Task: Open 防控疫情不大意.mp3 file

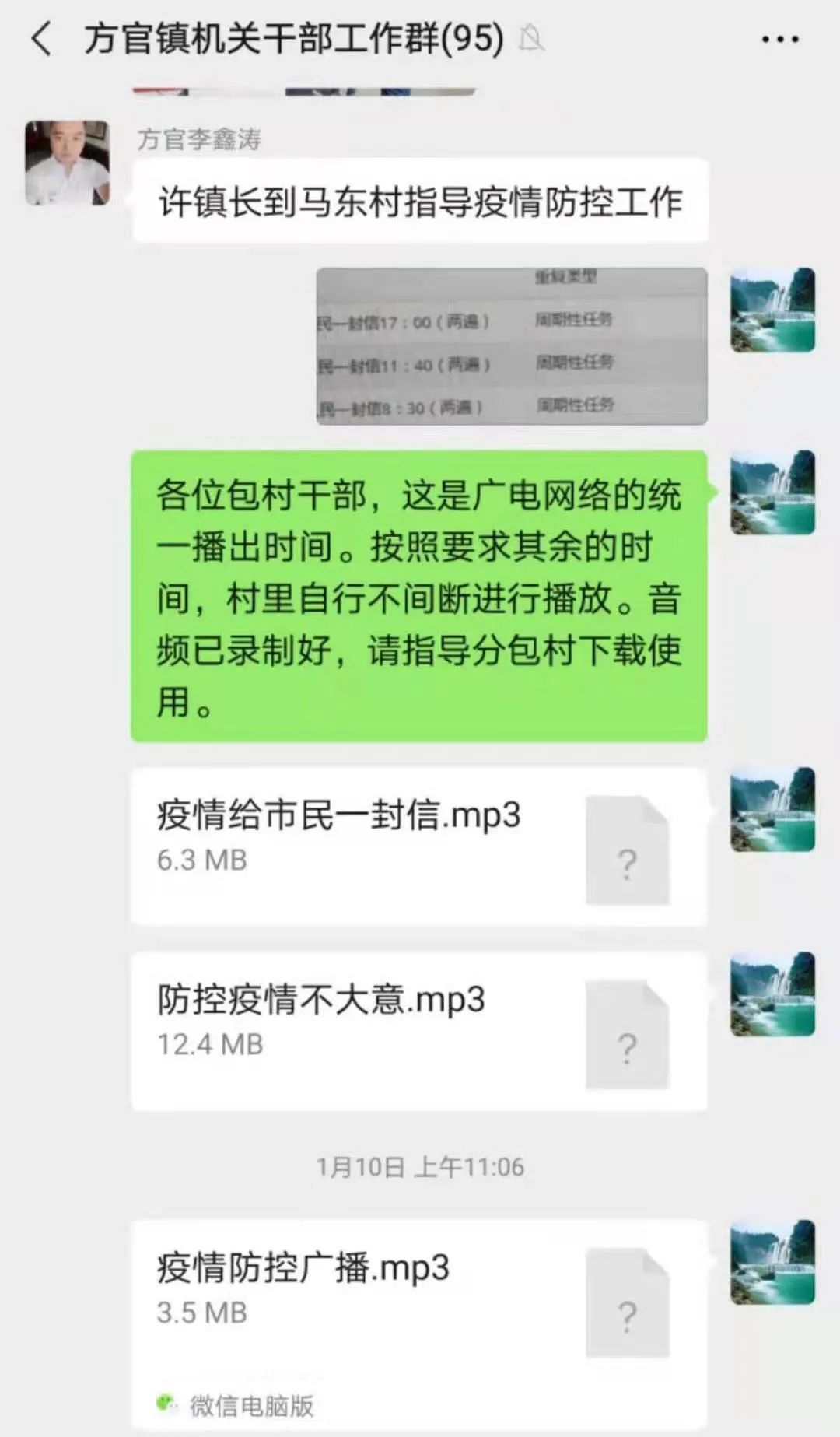Action: click(418, 1030)
